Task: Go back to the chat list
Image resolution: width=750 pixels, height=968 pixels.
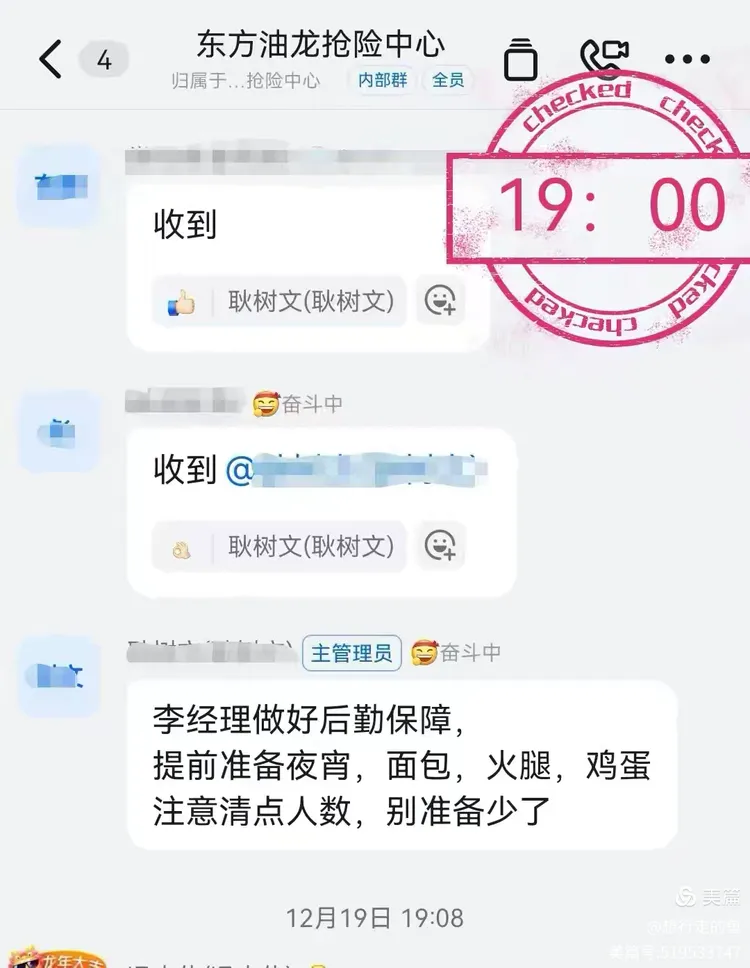Action: click(50, 60)
